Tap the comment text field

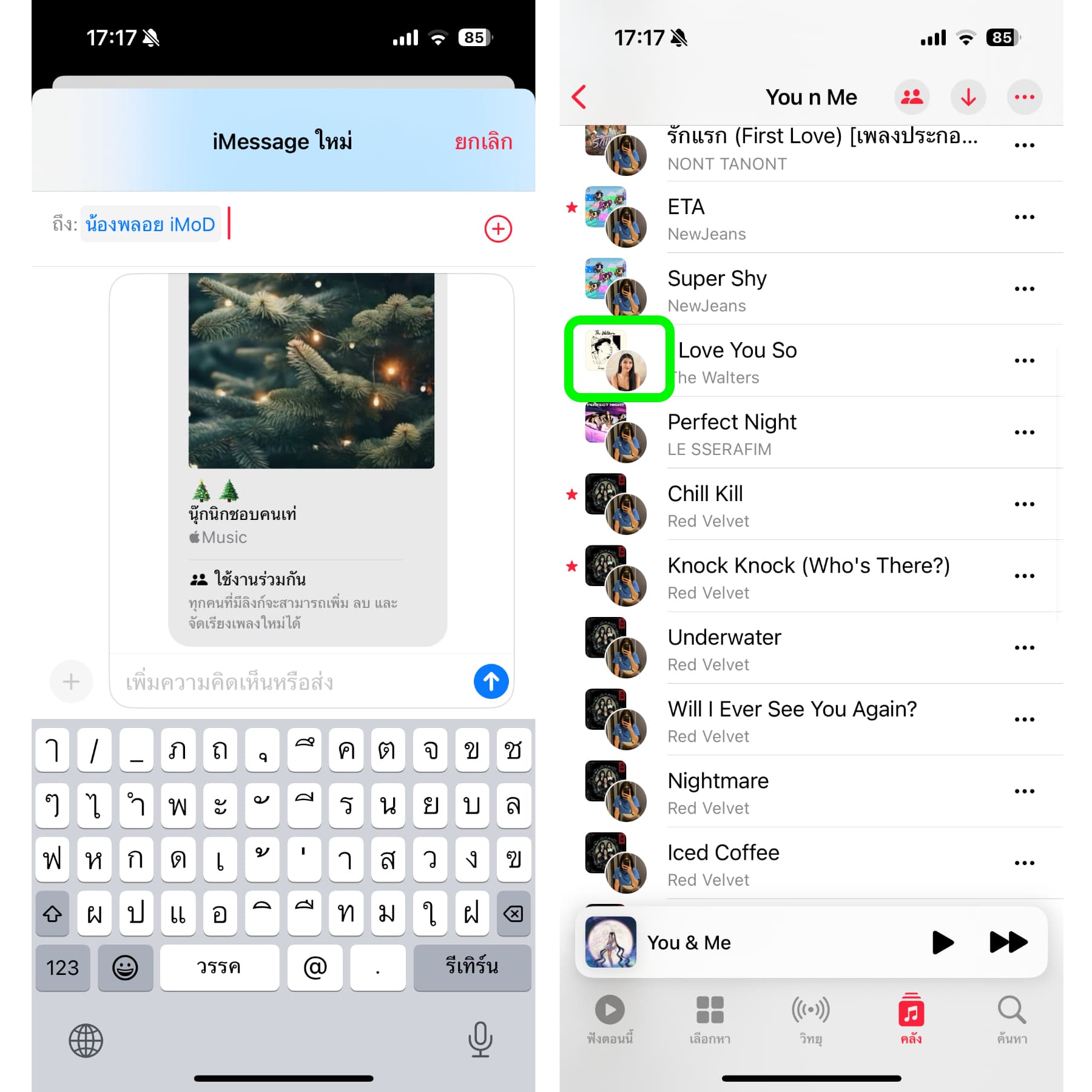pyautogui.click(x=291, y=682)
